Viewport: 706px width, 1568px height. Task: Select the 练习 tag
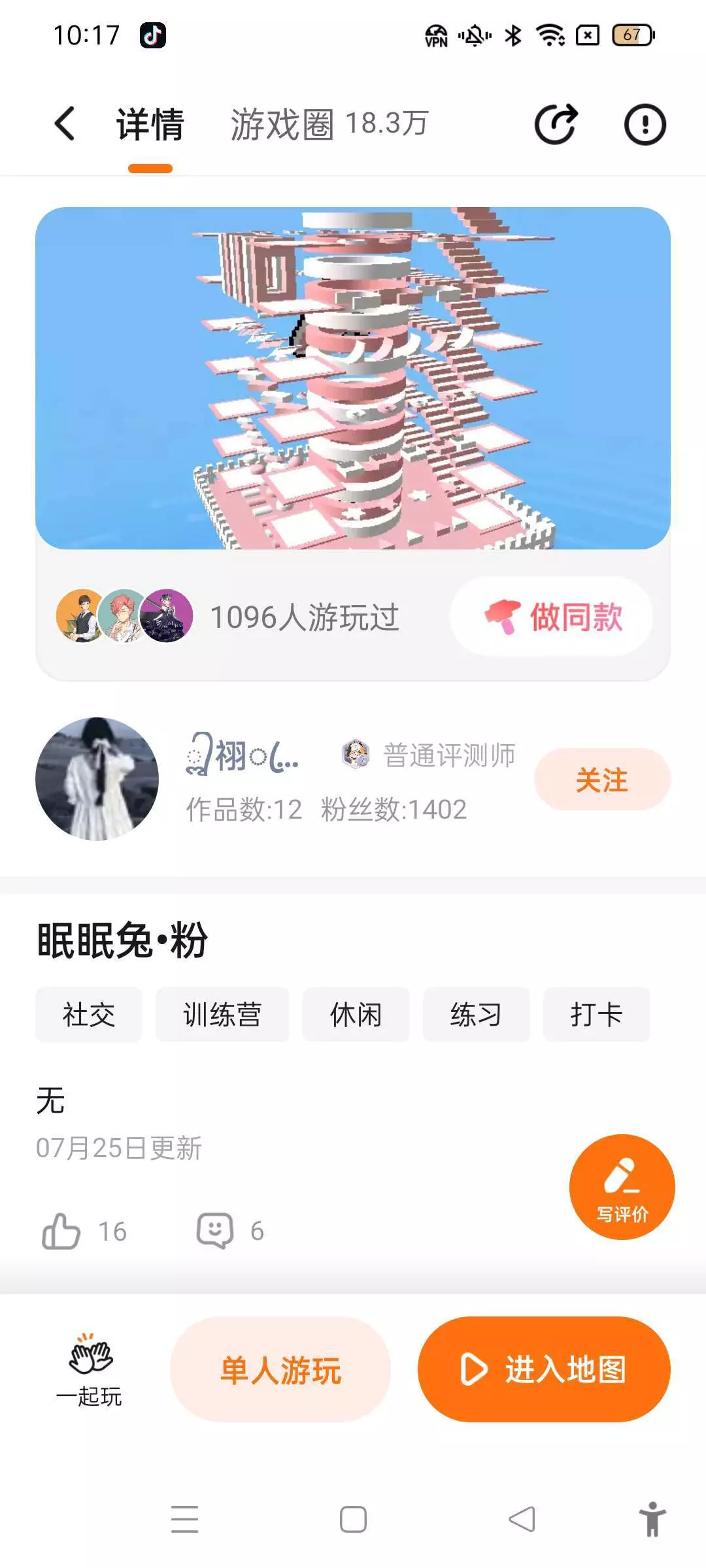[476, 1015]
